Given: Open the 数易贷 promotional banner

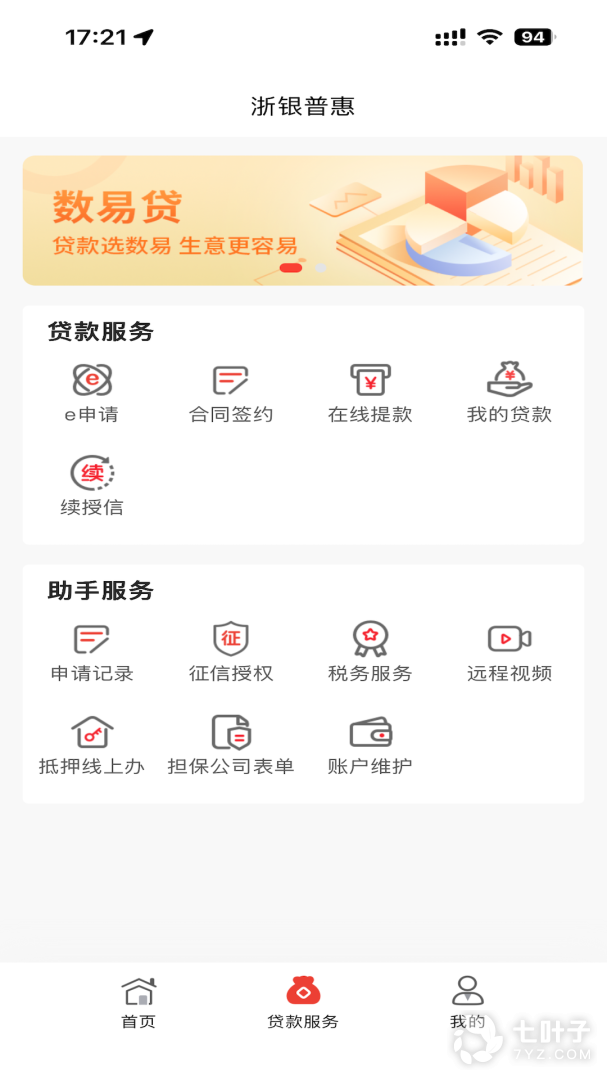Looking at the screenshot, I should click(302, 220).
